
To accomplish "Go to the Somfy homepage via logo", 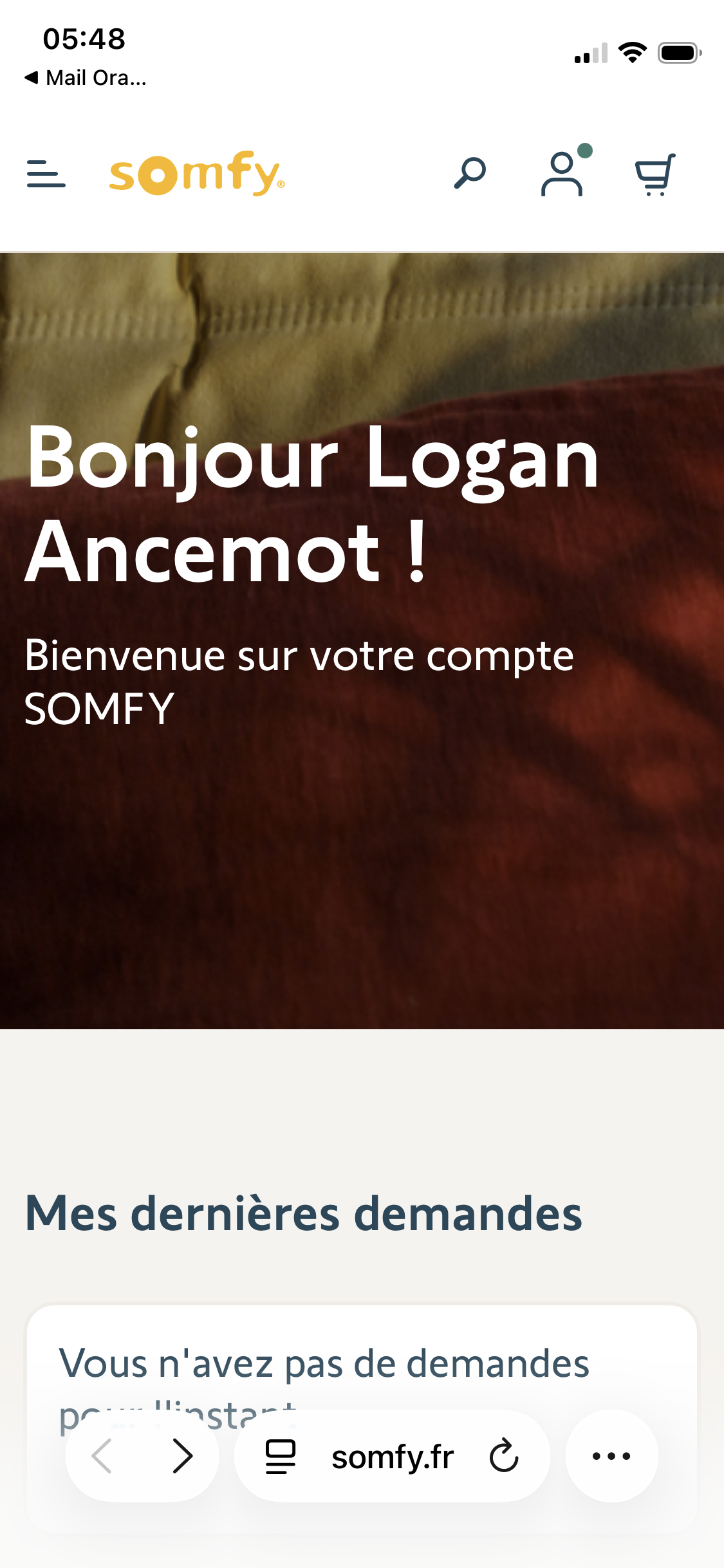I will [196, 173].
